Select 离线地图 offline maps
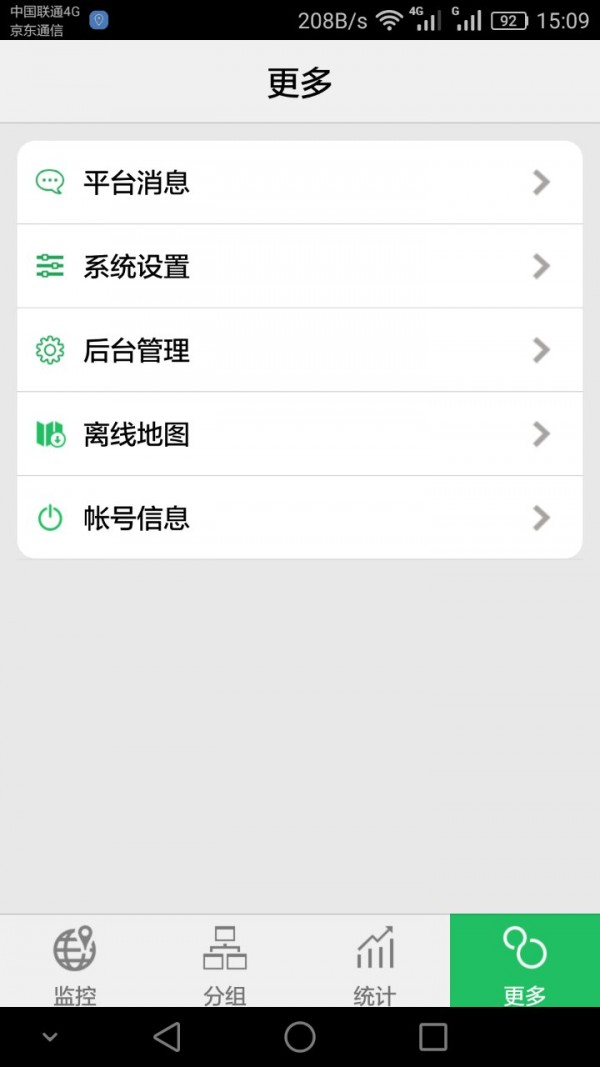 (299, 435)
